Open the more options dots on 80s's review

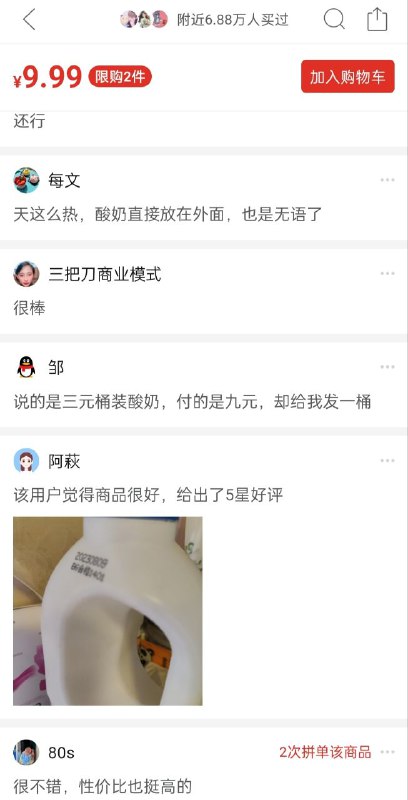click(x=388, y=752)
